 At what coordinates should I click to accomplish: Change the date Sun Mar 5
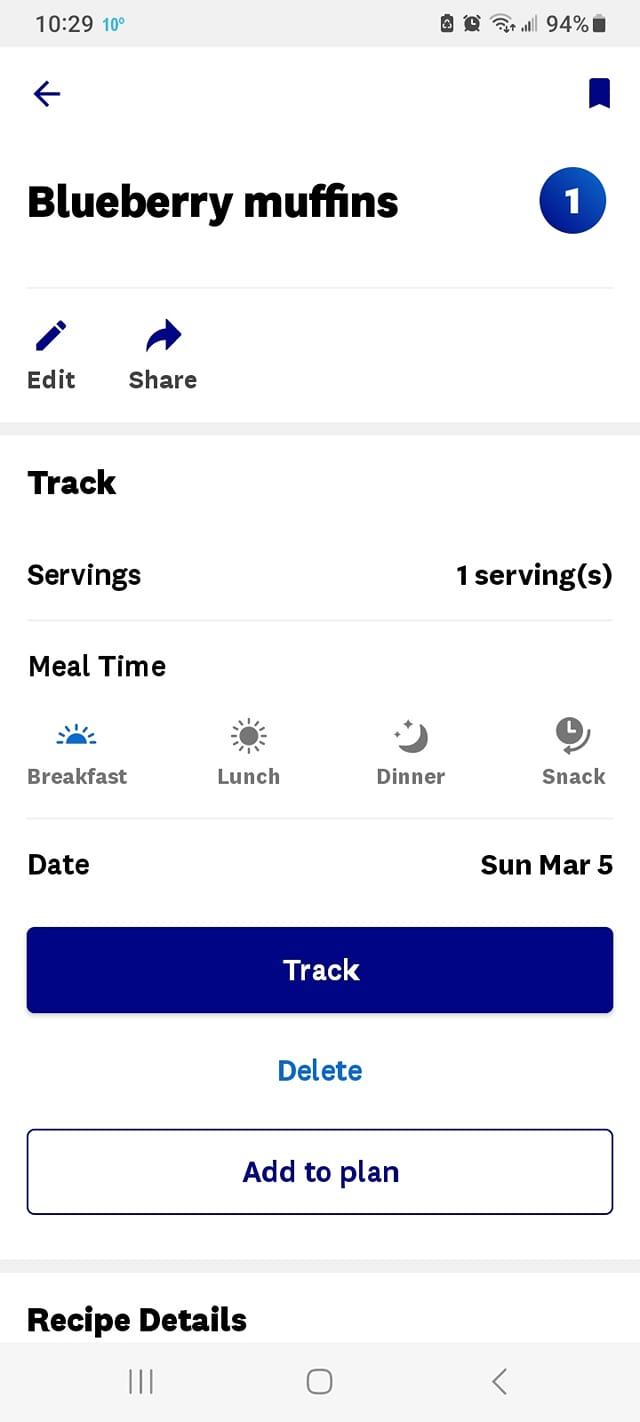[x=546, y=865]
